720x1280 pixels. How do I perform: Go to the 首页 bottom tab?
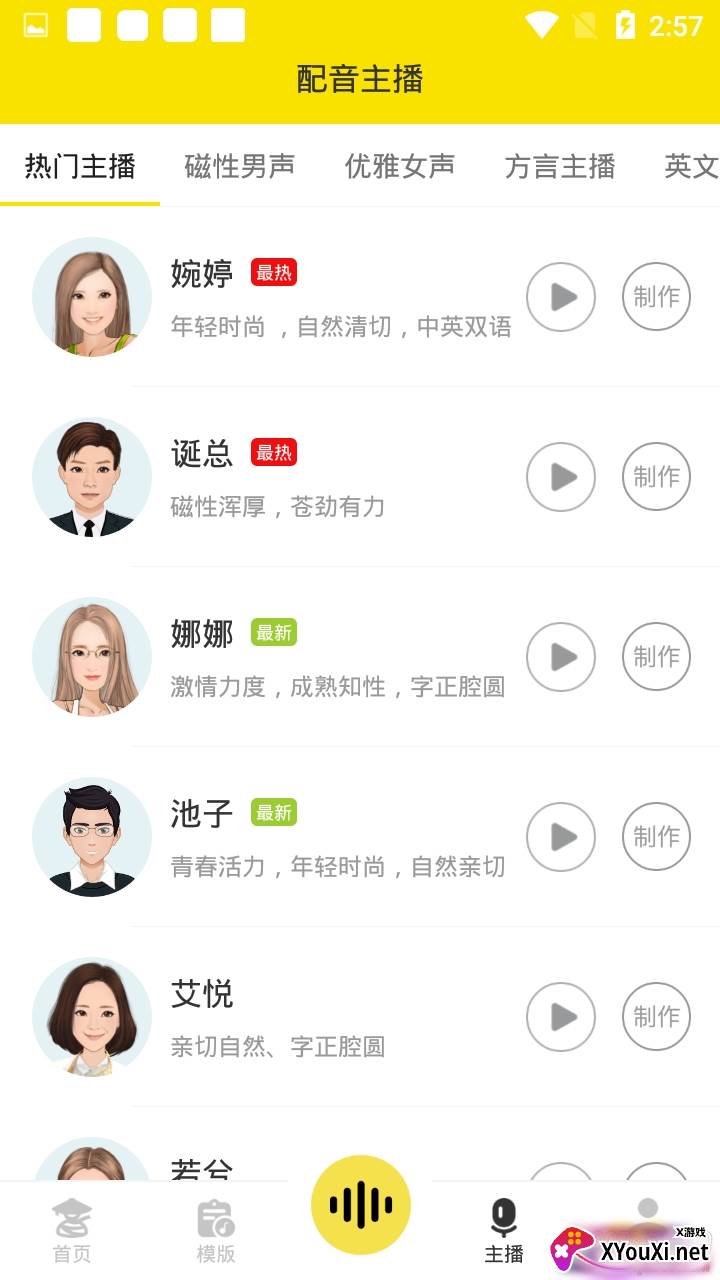[x=72, y=1231]
